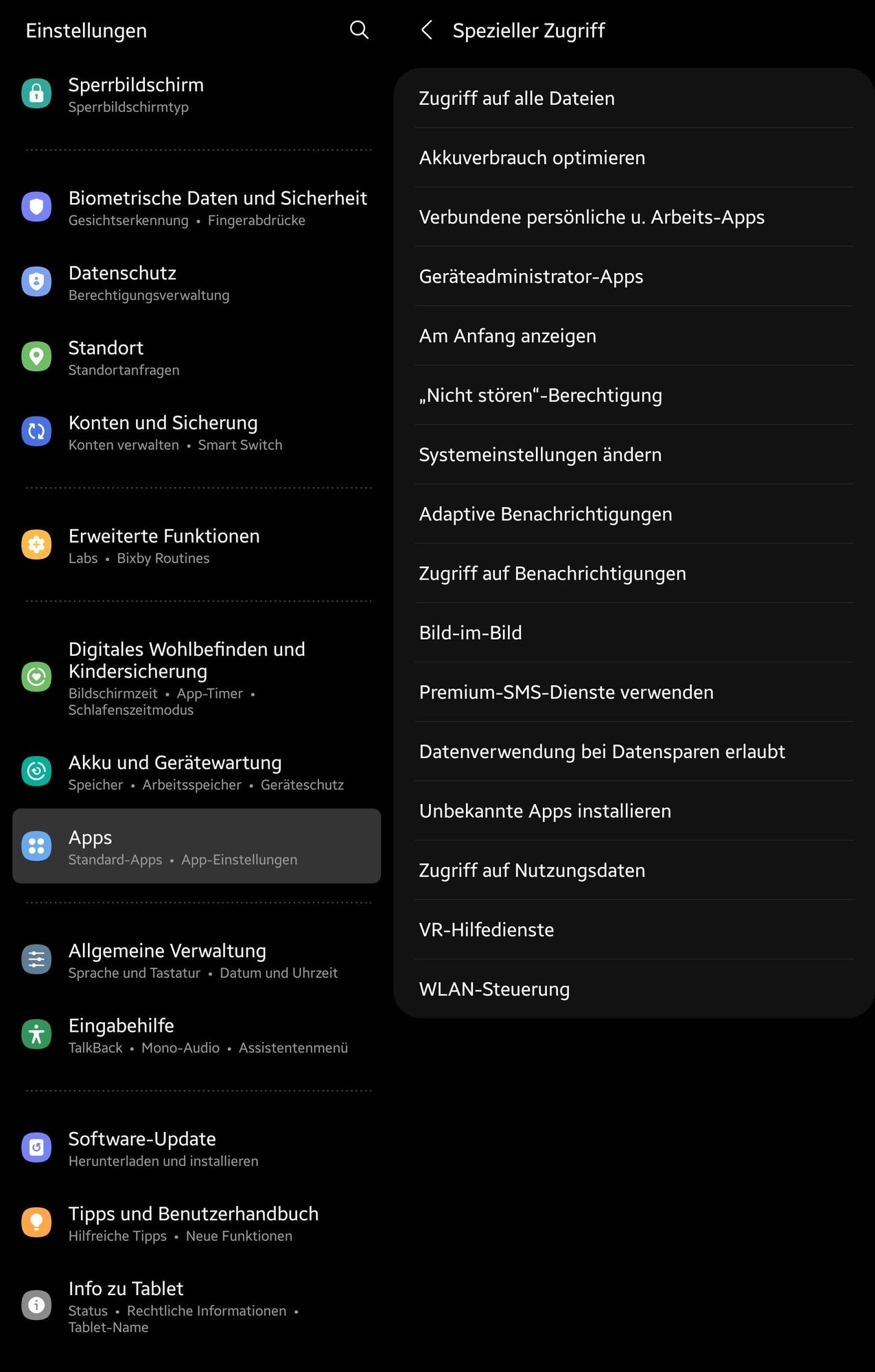Select Allgemeine Verwaltung
This screenshot has height=1372, width=875.
196,960
